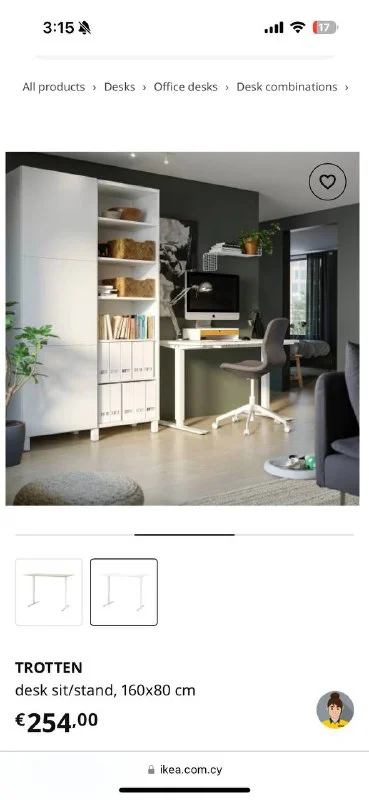Add TROTTEN desk to favourites with heart

coord(327,181)
